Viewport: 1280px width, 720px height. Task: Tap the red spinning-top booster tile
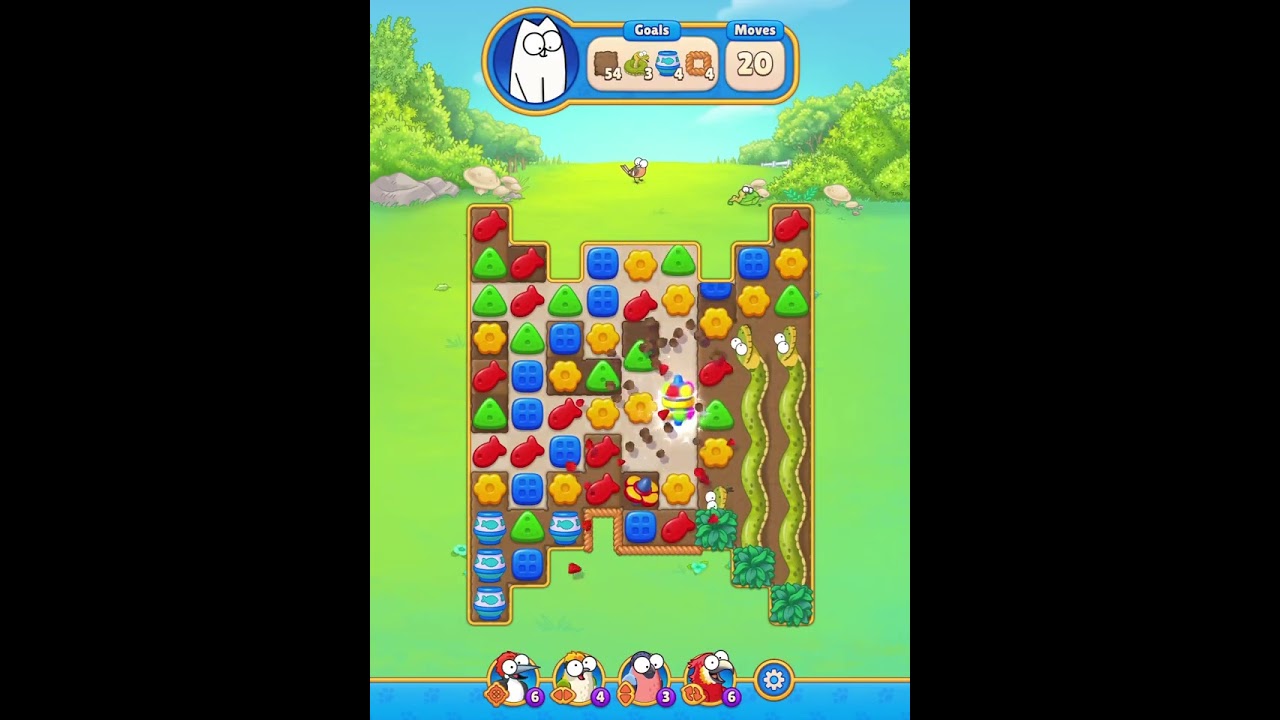point(640,489)
